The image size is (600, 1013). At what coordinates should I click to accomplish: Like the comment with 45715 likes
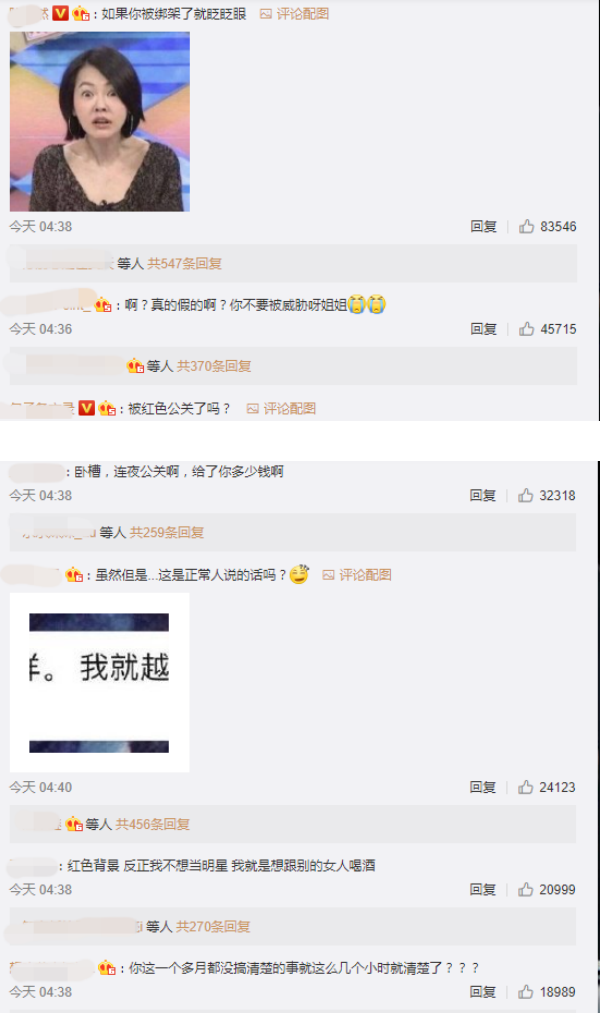coord(527,329)
